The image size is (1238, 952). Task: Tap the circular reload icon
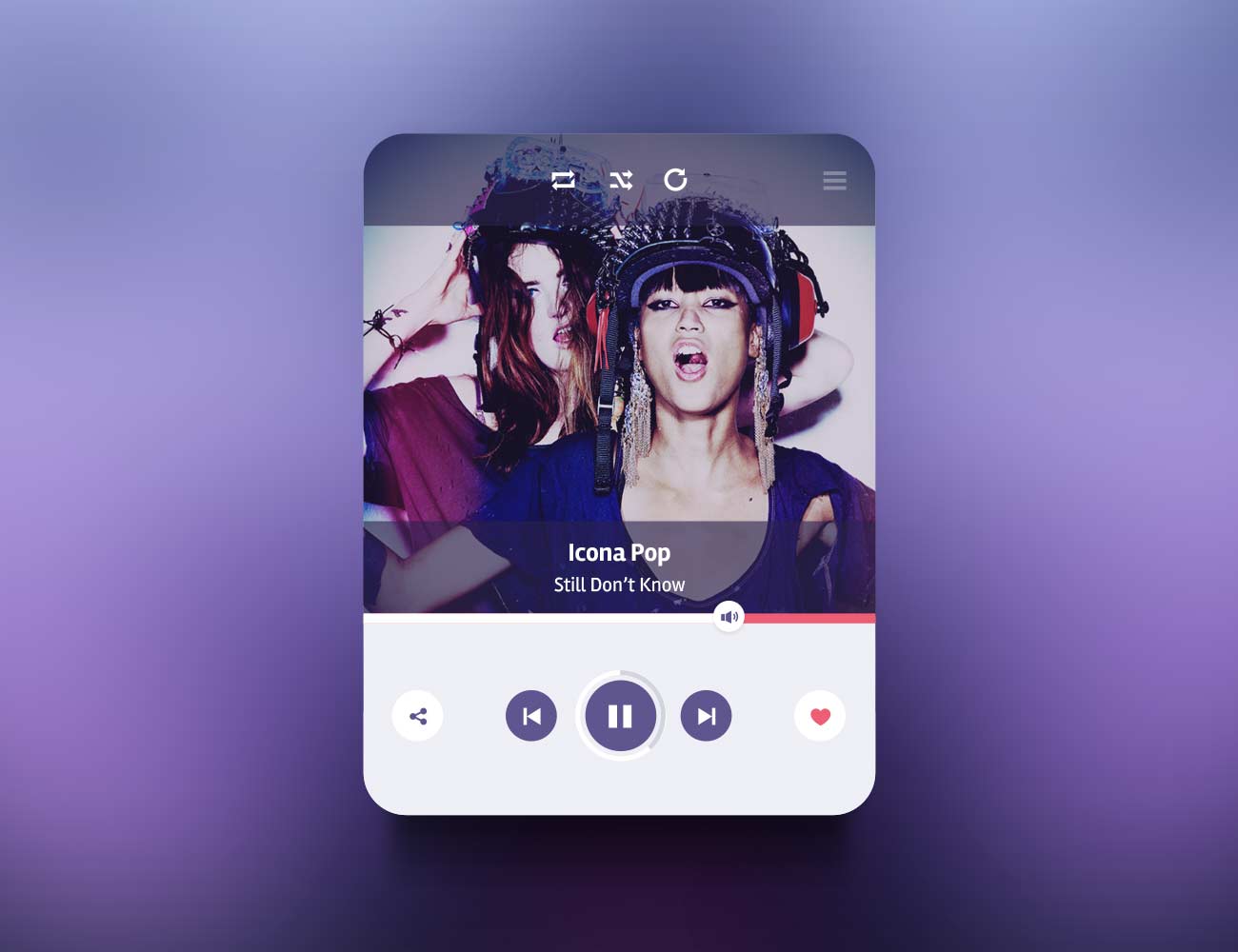675,179
